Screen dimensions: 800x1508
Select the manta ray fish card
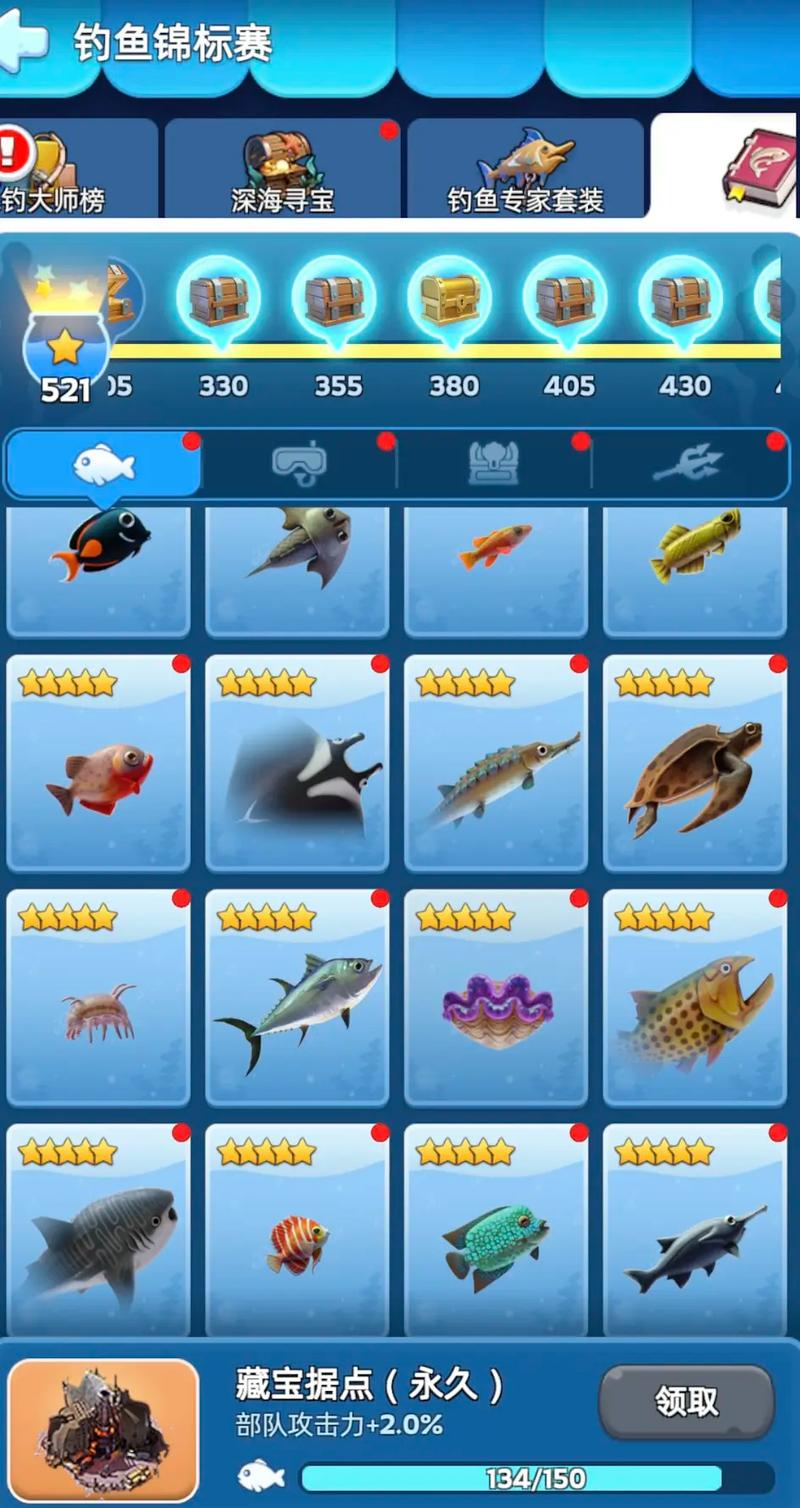[x=297, y=765]
